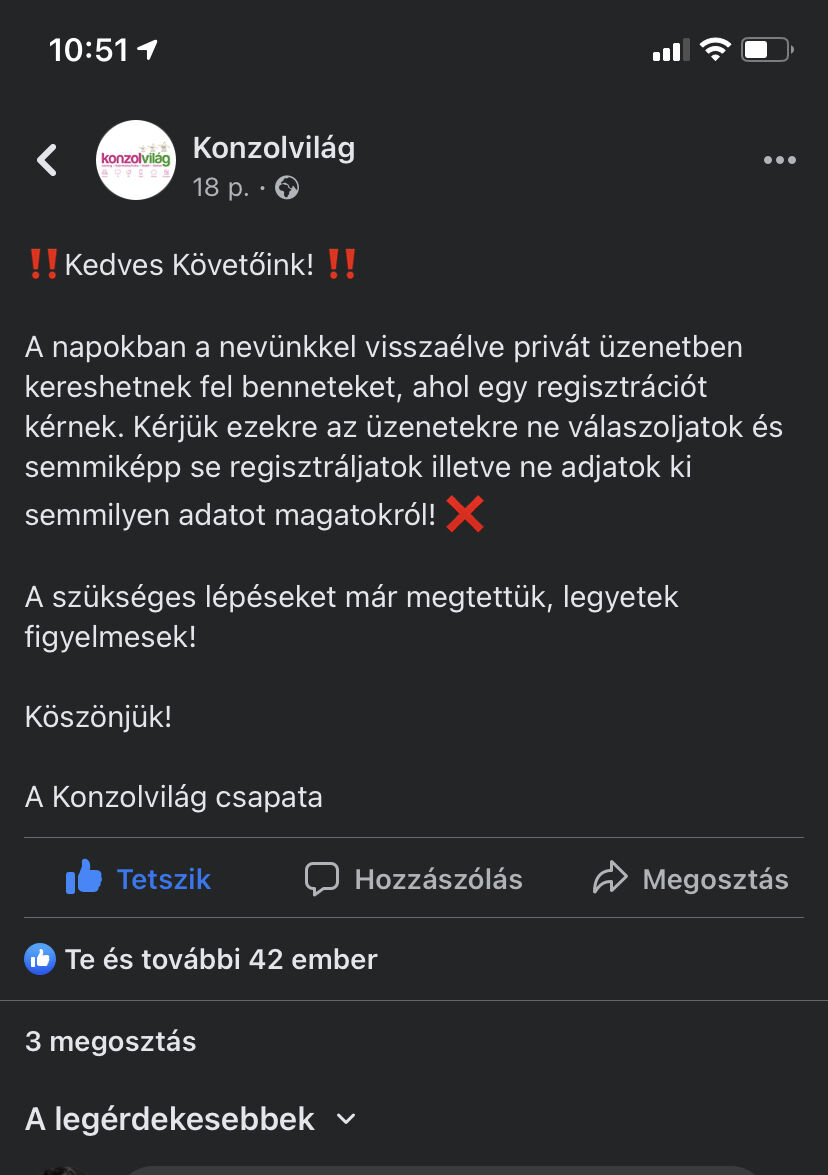The image size is (828, 1175).
Task: View people who reacted to post
Action: point(202,960)
